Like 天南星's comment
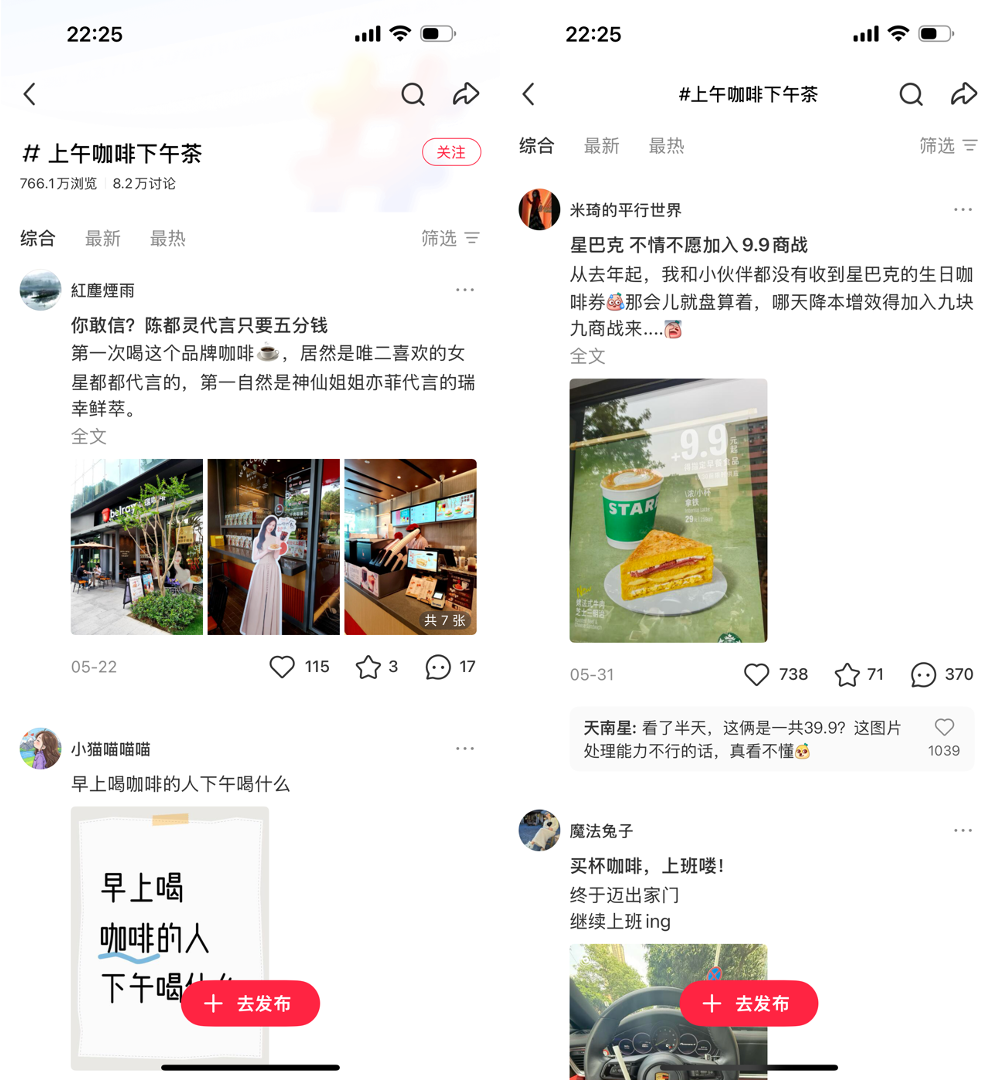Screen dimensions: 998x1080 click(x=944, y=728)
